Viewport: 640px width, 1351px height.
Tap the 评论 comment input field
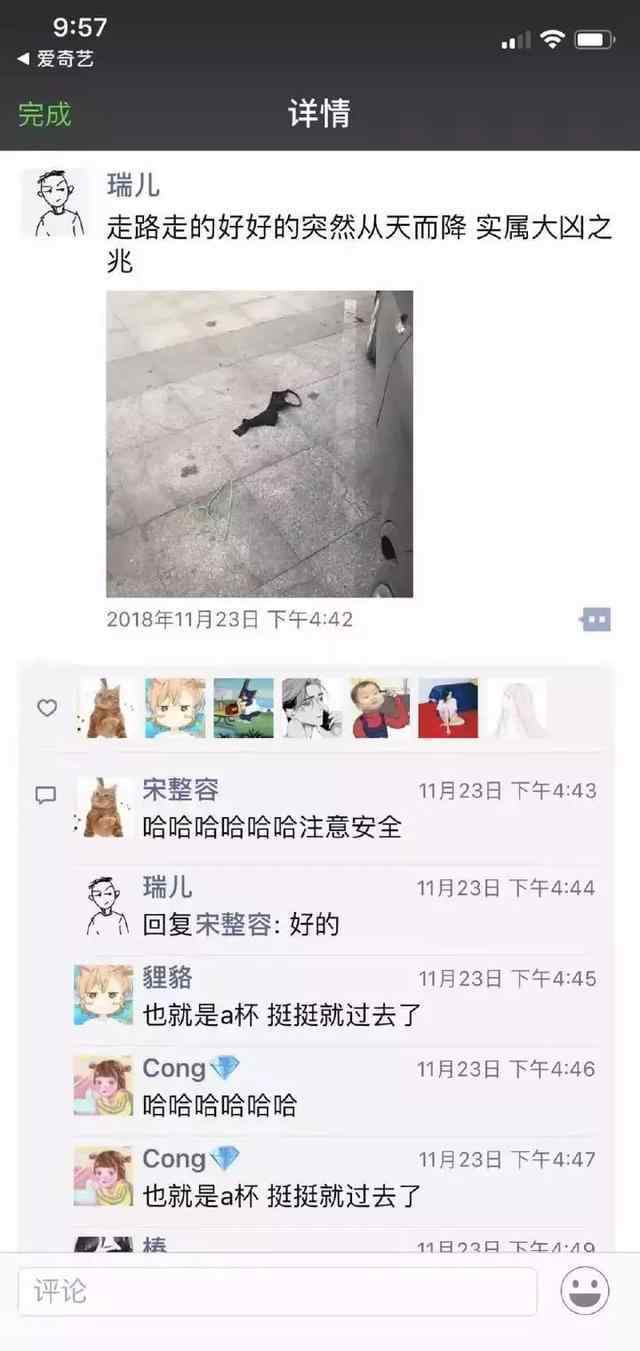pyautogui.click(x=277, y=1292)
